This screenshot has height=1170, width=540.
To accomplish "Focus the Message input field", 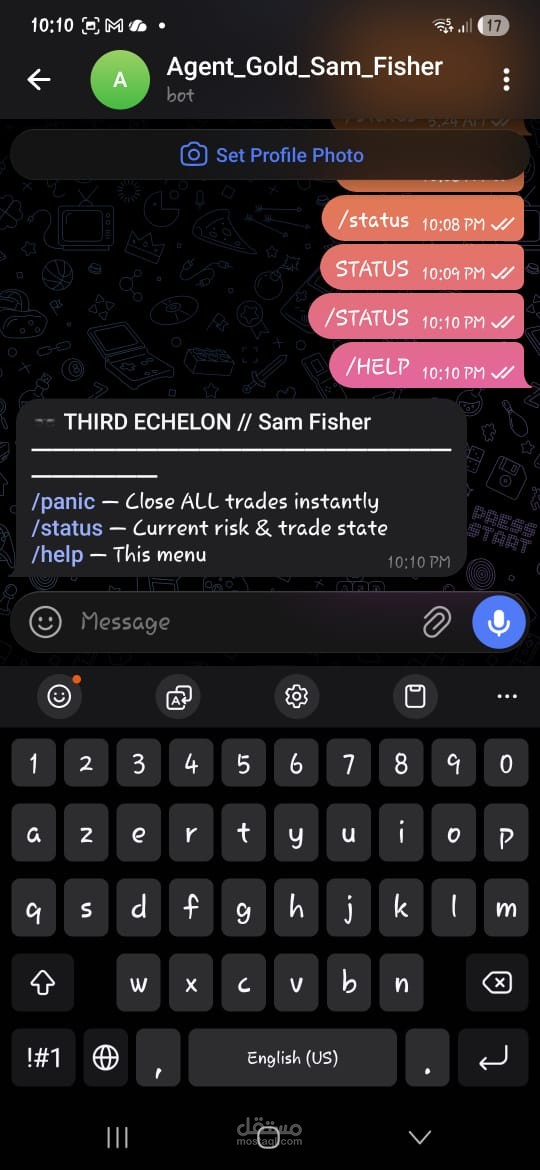I will [x=246, y=622].
